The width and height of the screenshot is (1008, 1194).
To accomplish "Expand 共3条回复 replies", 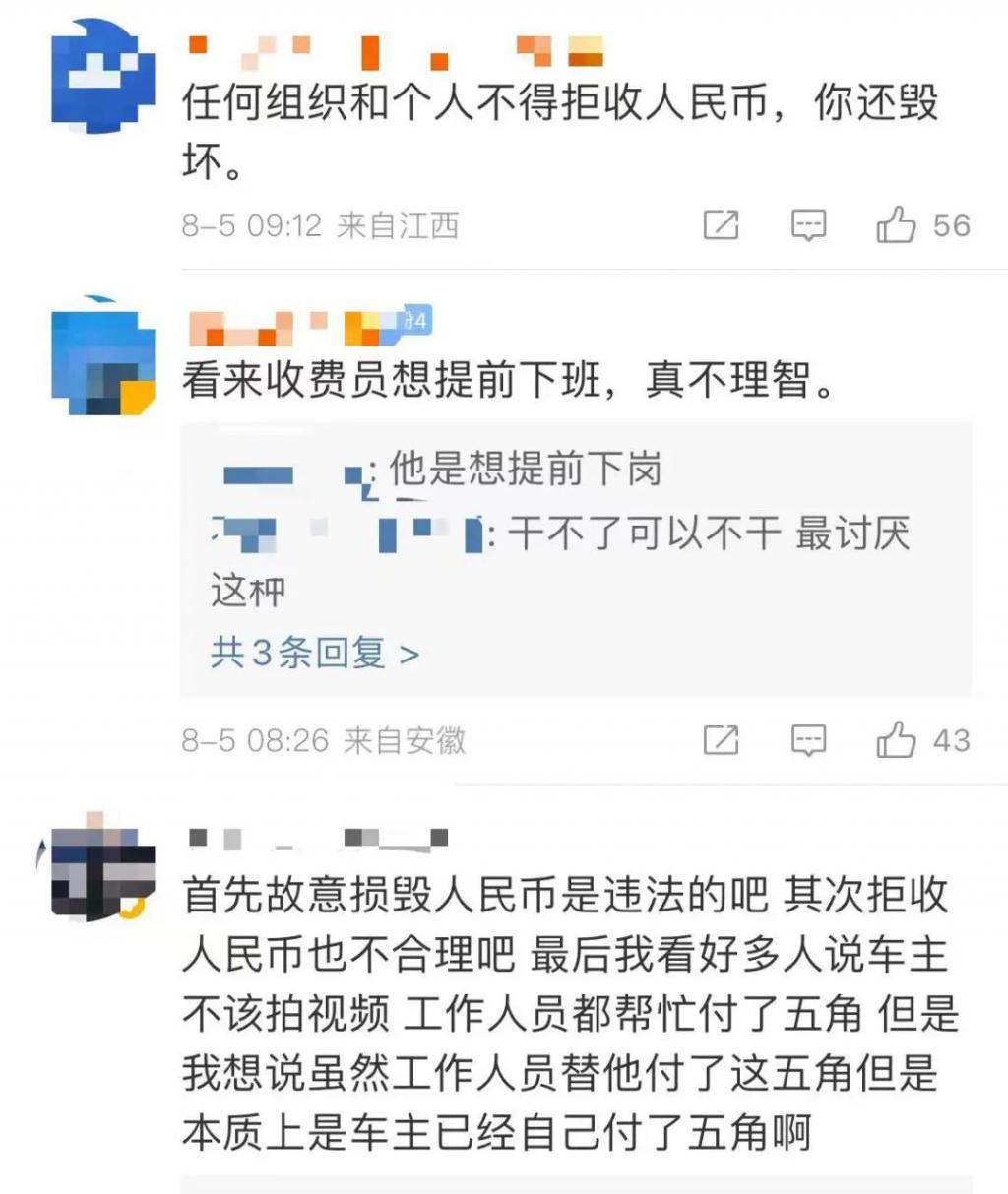I will click(x=314, y=653).
